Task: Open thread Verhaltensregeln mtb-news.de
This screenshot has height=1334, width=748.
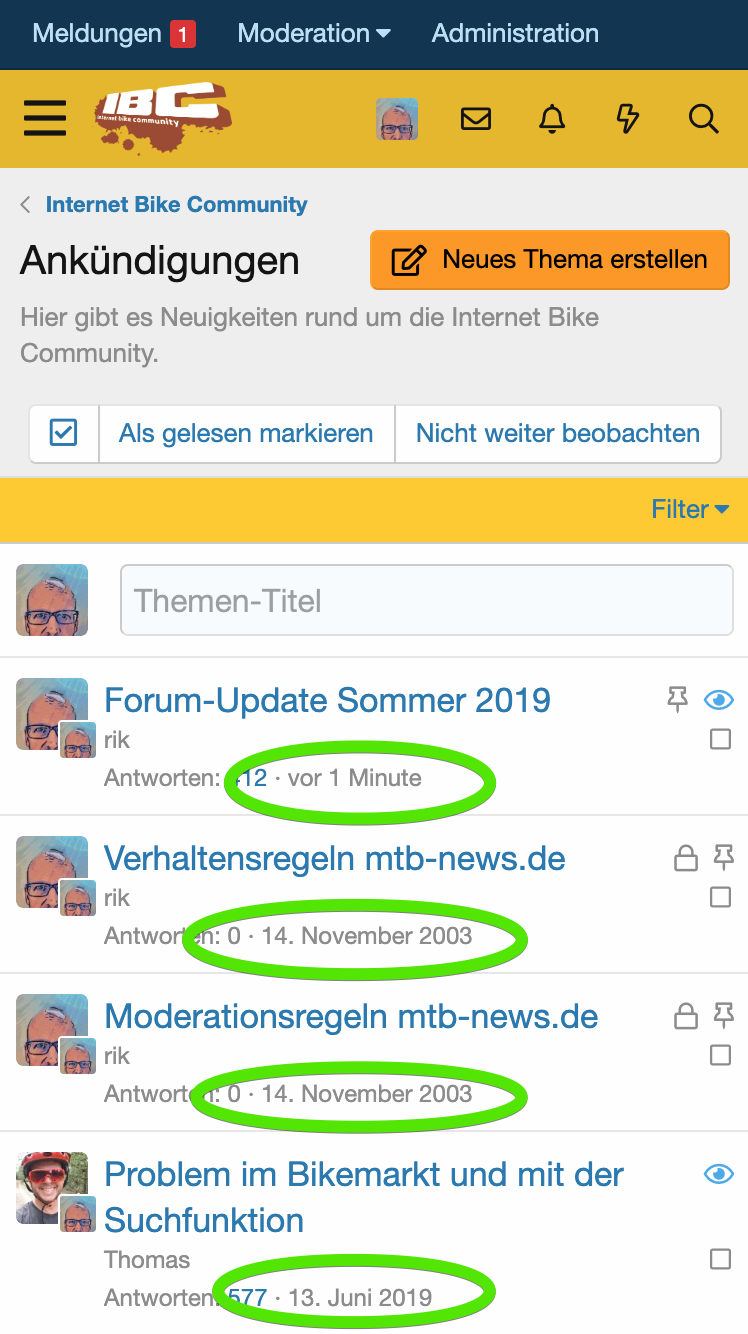Action: click(334, 858)
